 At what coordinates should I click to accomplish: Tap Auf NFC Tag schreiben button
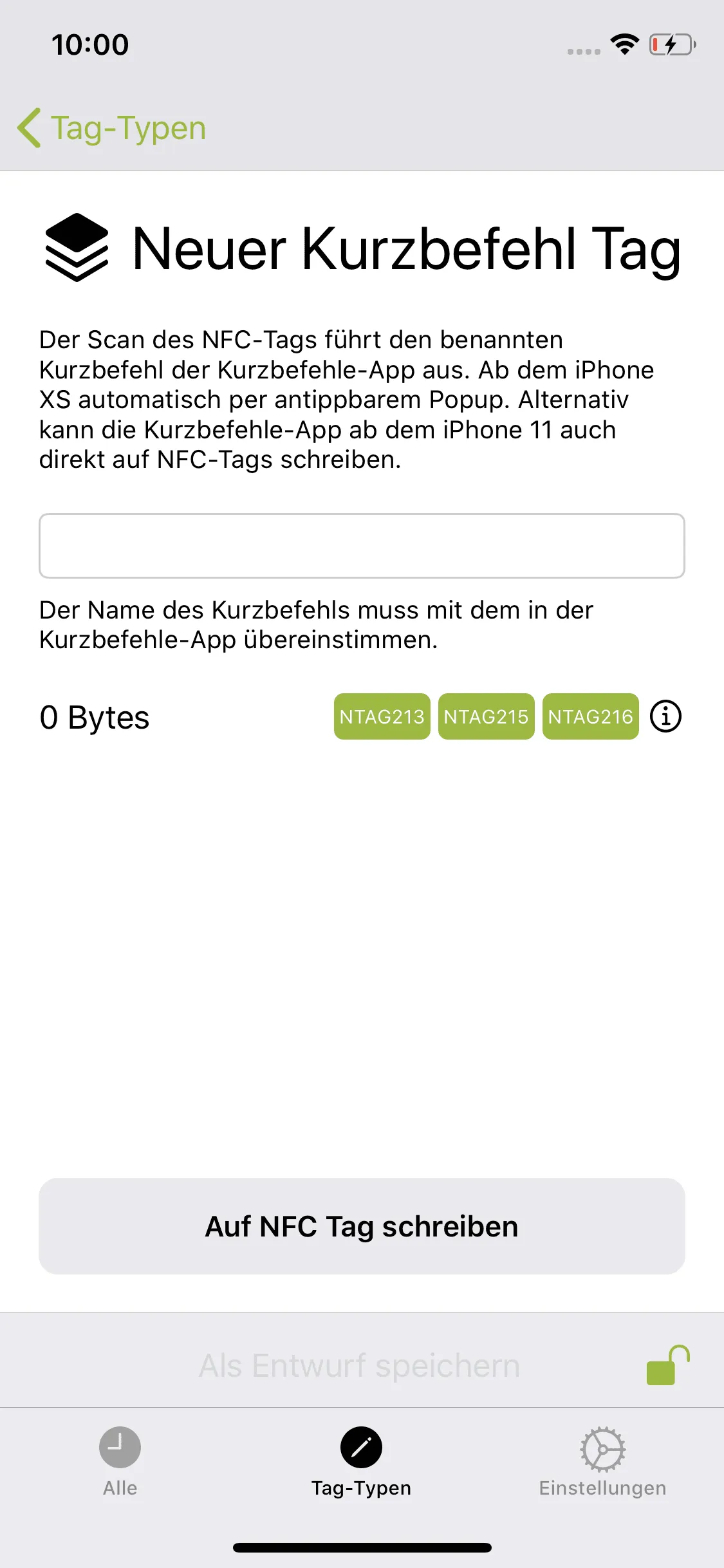(362, 1226)
